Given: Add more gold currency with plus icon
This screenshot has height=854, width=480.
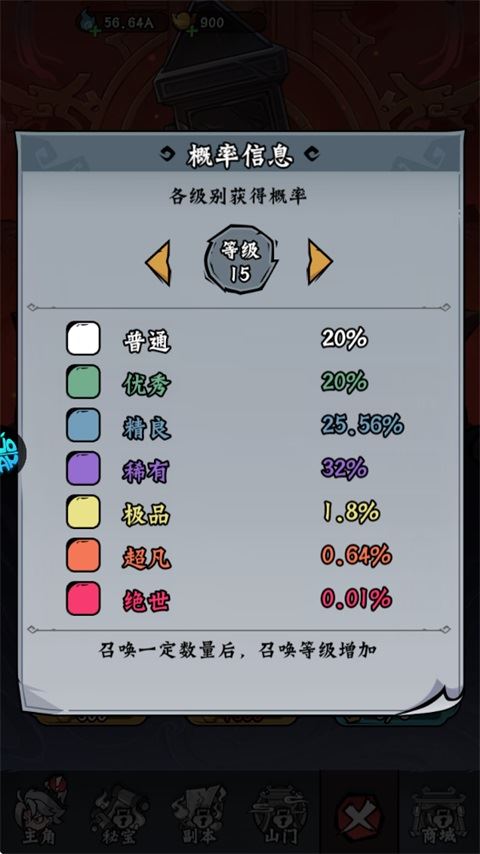Looking at the screenshot, I should [x=192, y=30].
